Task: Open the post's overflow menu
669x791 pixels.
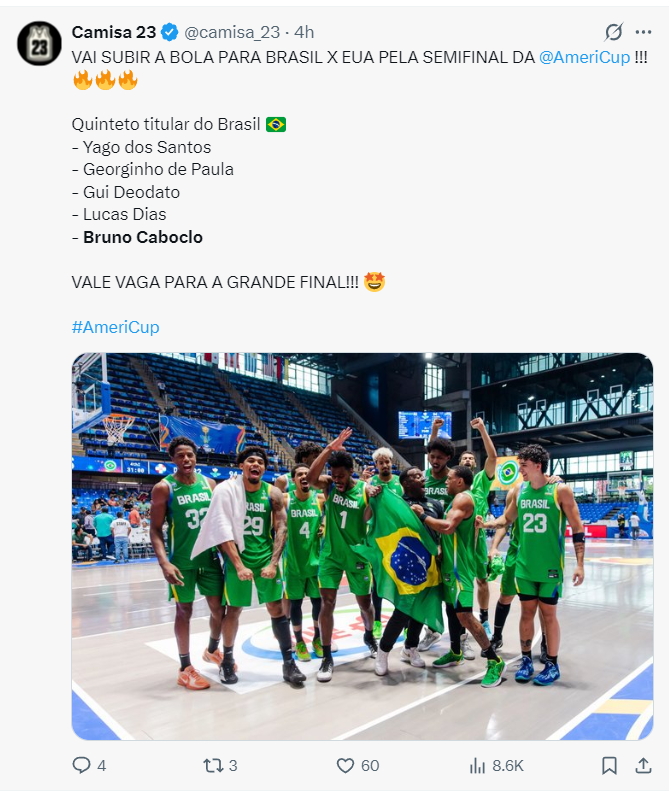Action: coord(643,32)
